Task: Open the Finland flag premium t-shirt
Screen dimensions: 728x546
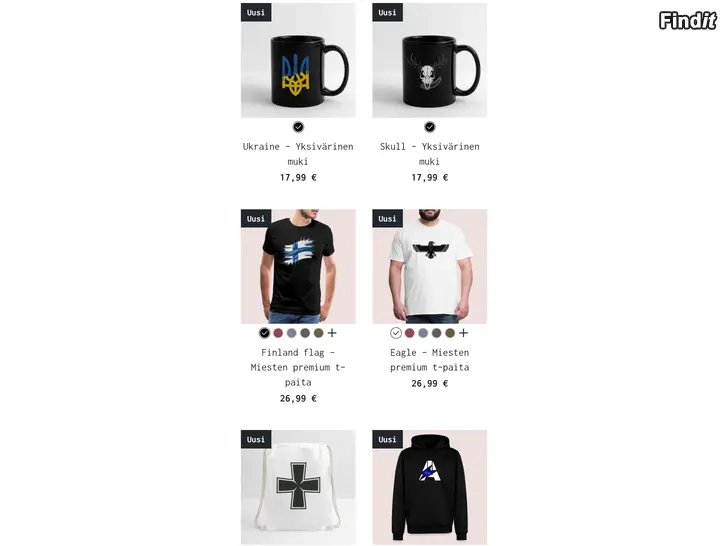Action: [x=298, y=266]
